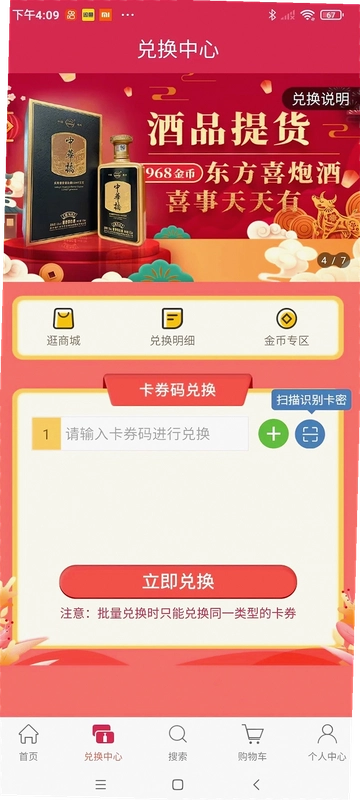Go to the 购物车 shopping cart tab
This screenshot has width=360, height=800.
click(252, 743)
